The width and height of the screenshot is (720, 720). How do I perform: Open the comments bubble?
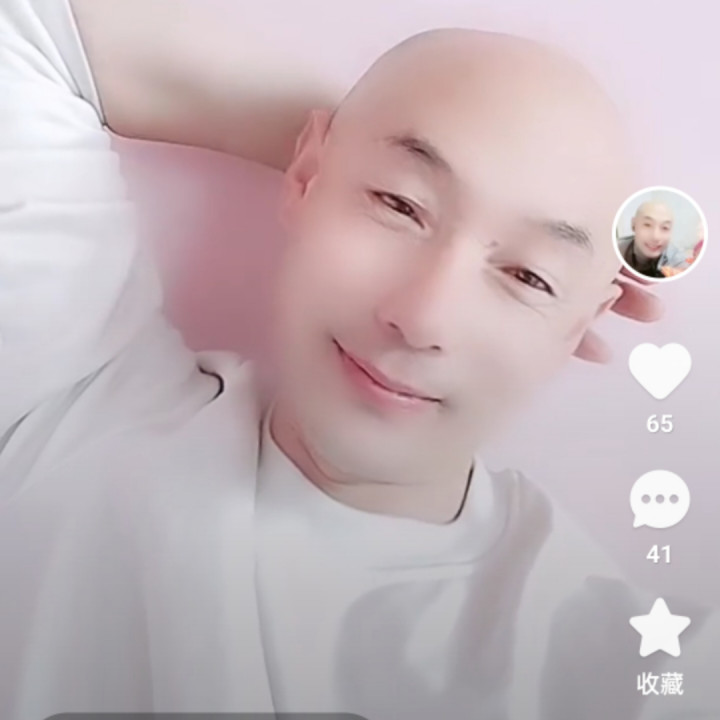[659, 499]
